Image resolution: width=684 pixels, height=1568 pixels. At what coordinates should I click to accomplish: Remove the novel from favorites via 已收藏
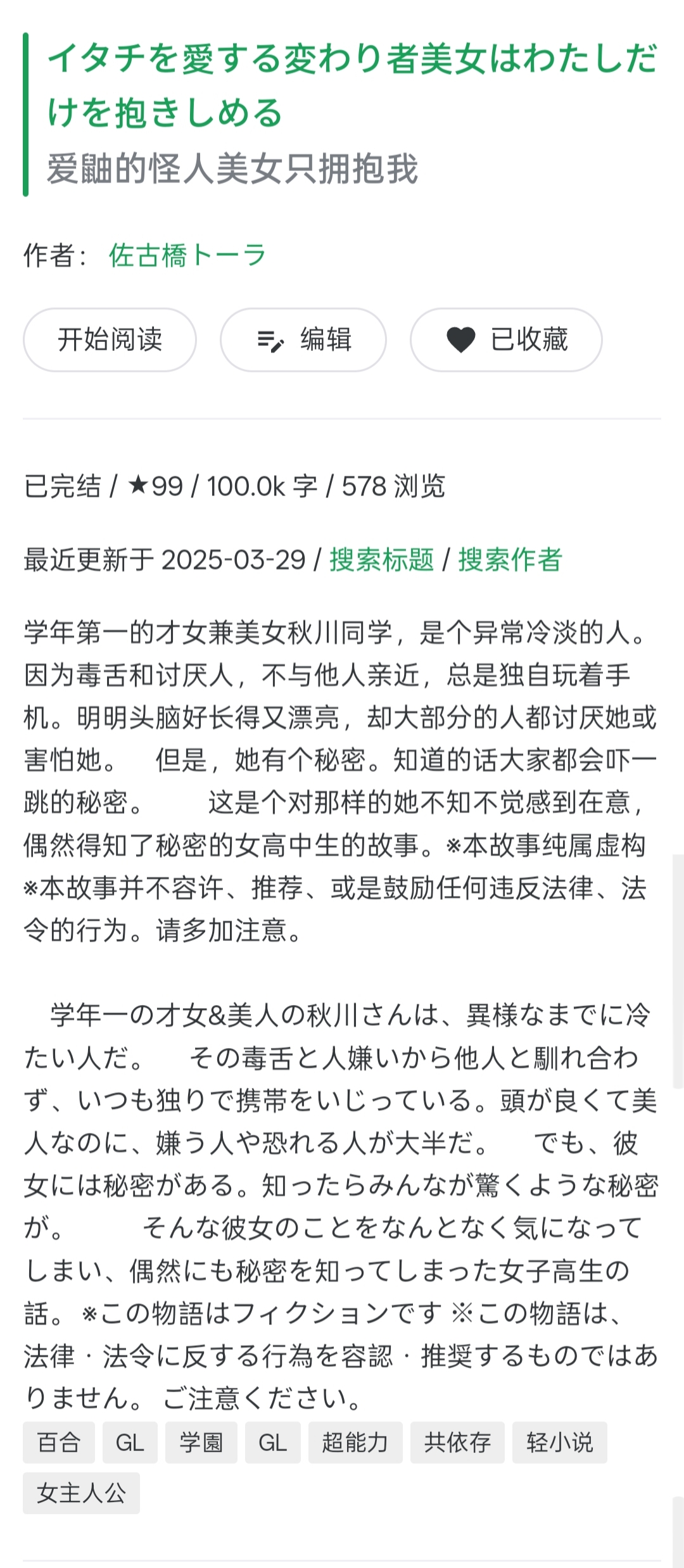[506, 339]
